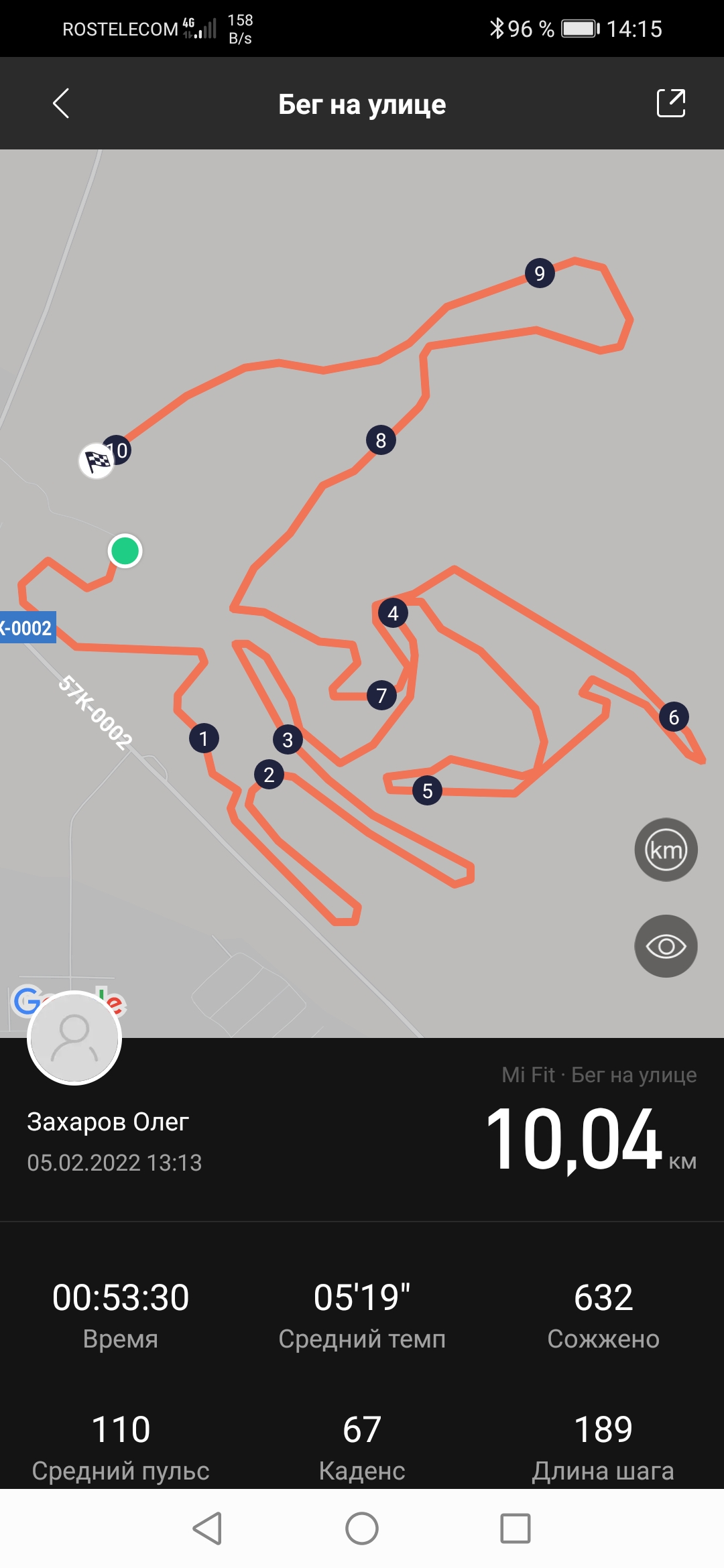Go back from the outdoor run screen

click(x=61, y=103)
